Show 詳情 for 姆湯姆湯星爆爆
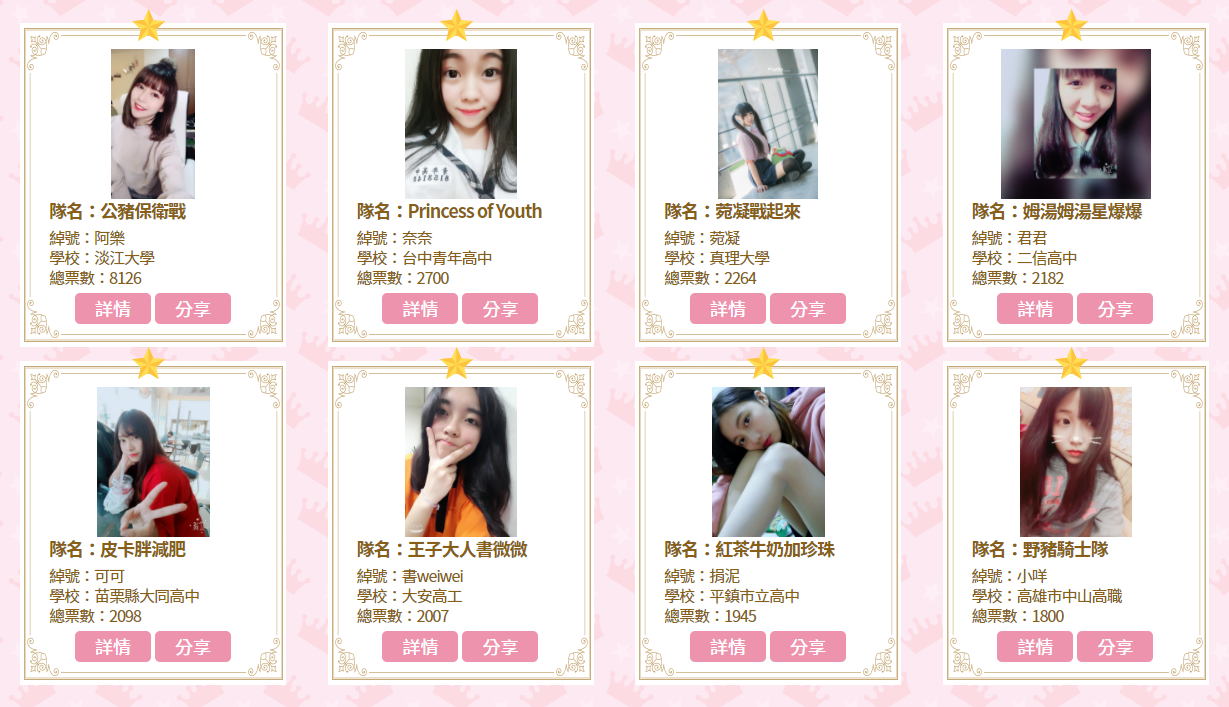 1034,309
